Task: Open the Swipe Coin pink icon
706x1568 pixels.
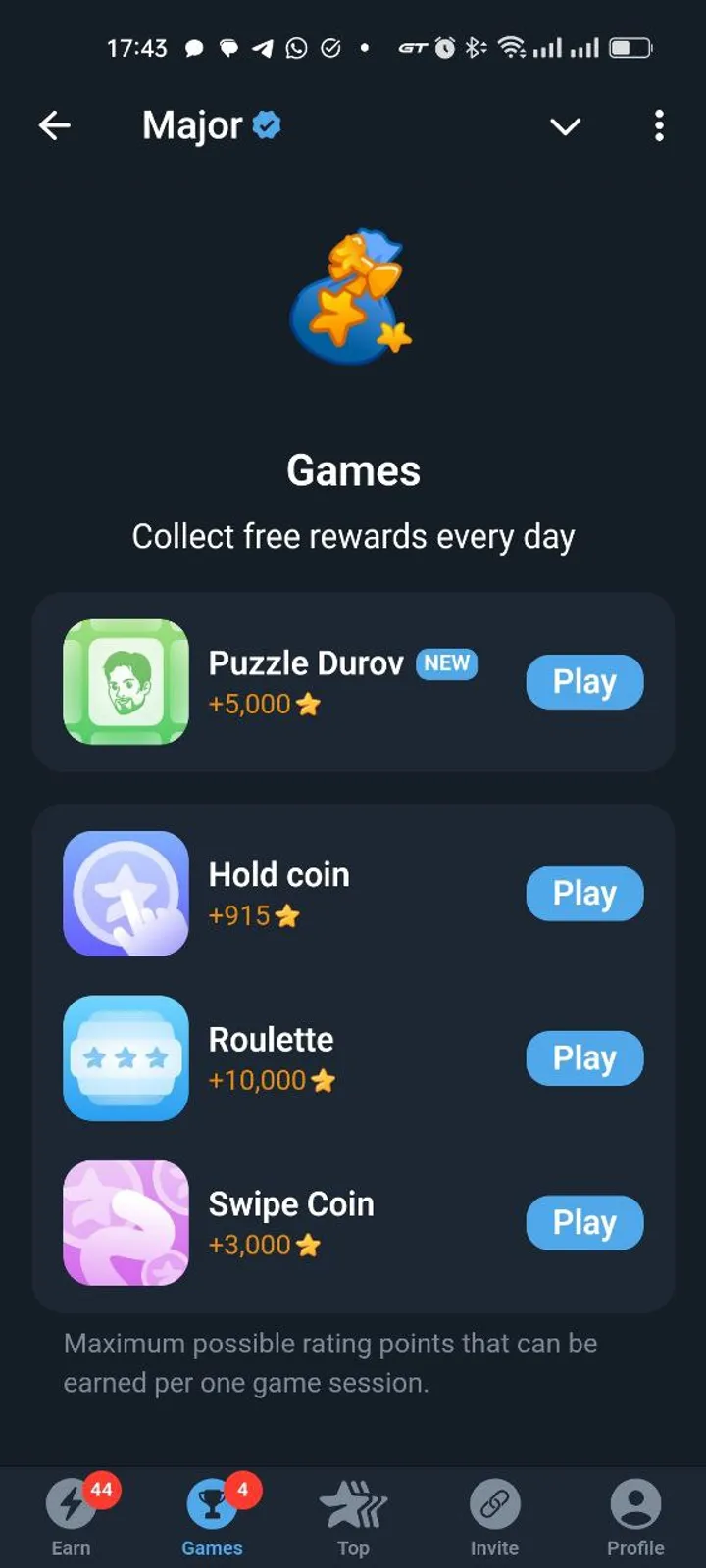Action: point(126,1222)
